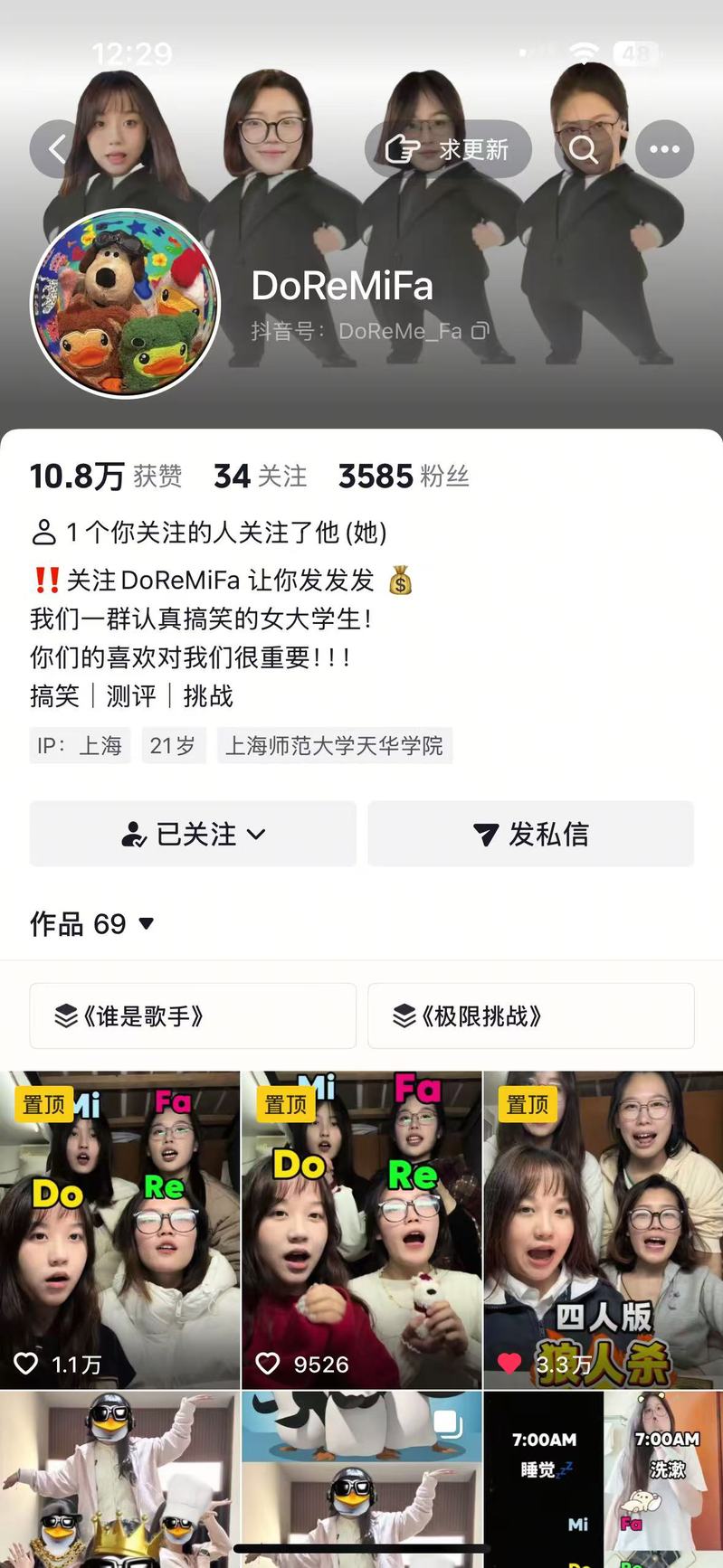The image size is (723, 1568).
Task: See mutual follower who follows this account
Action: point(209,532)
